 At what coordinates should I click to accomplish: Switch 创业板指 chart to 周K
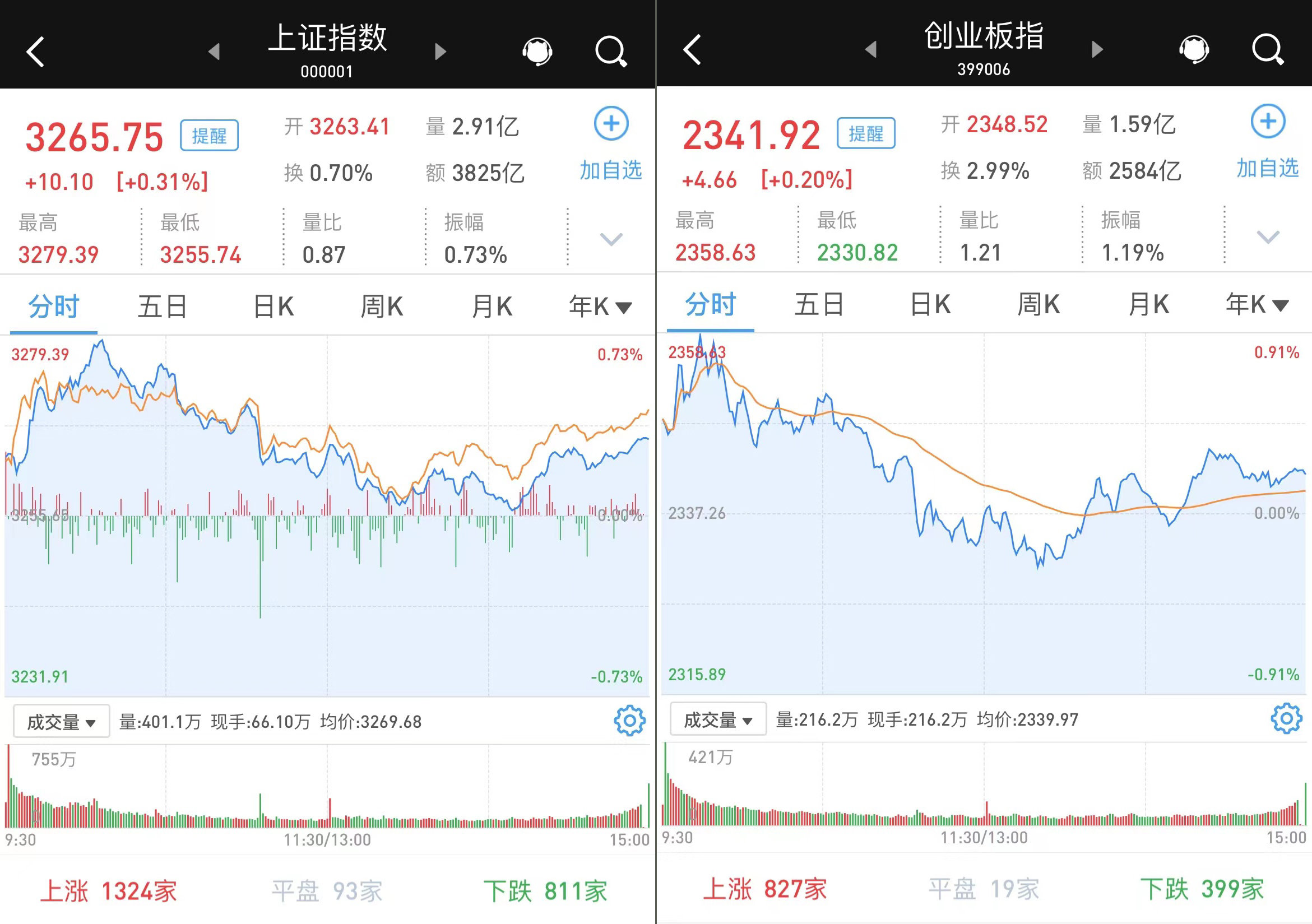coord(1039,304)
